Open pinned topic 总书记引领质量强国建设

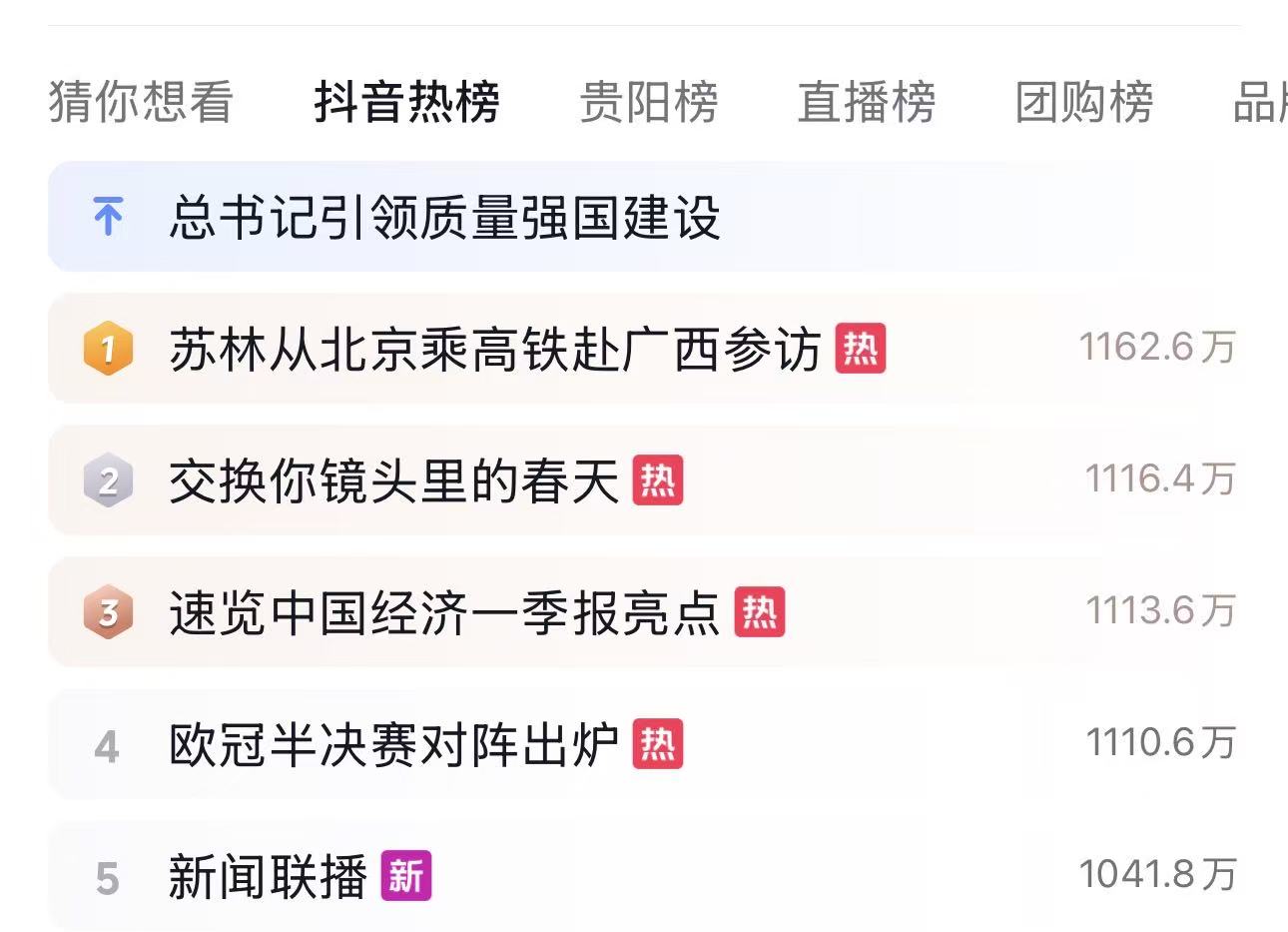click(x=444, y=217)
